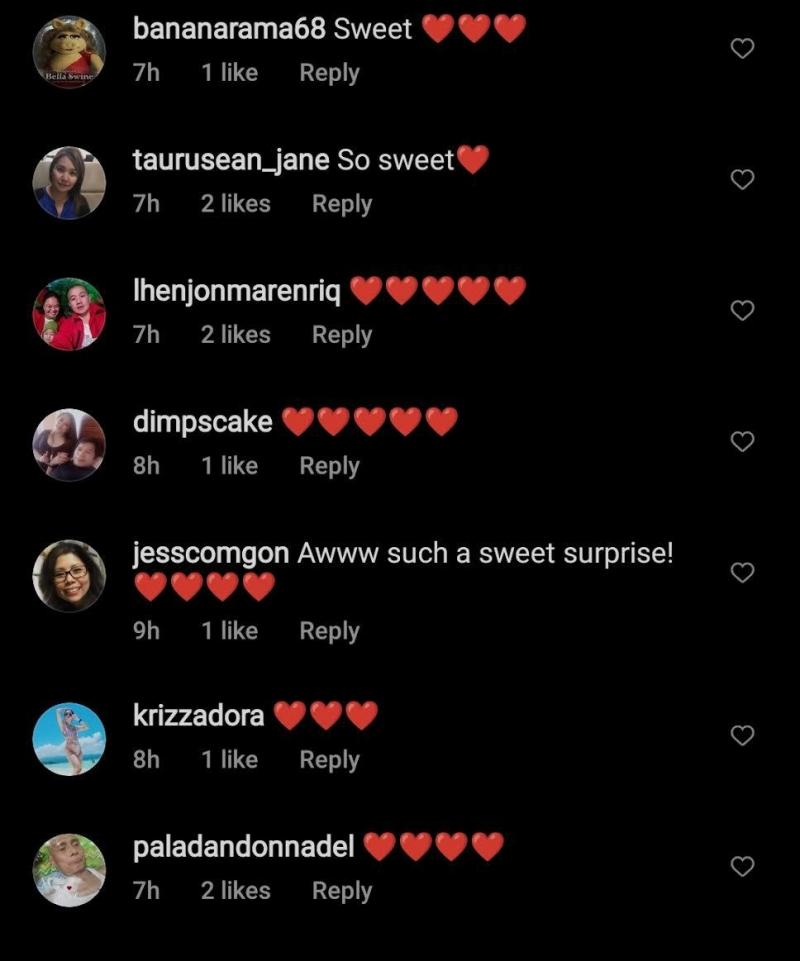Reply to jesscomgon's sweet surprise comment

[x=329, y=631]
